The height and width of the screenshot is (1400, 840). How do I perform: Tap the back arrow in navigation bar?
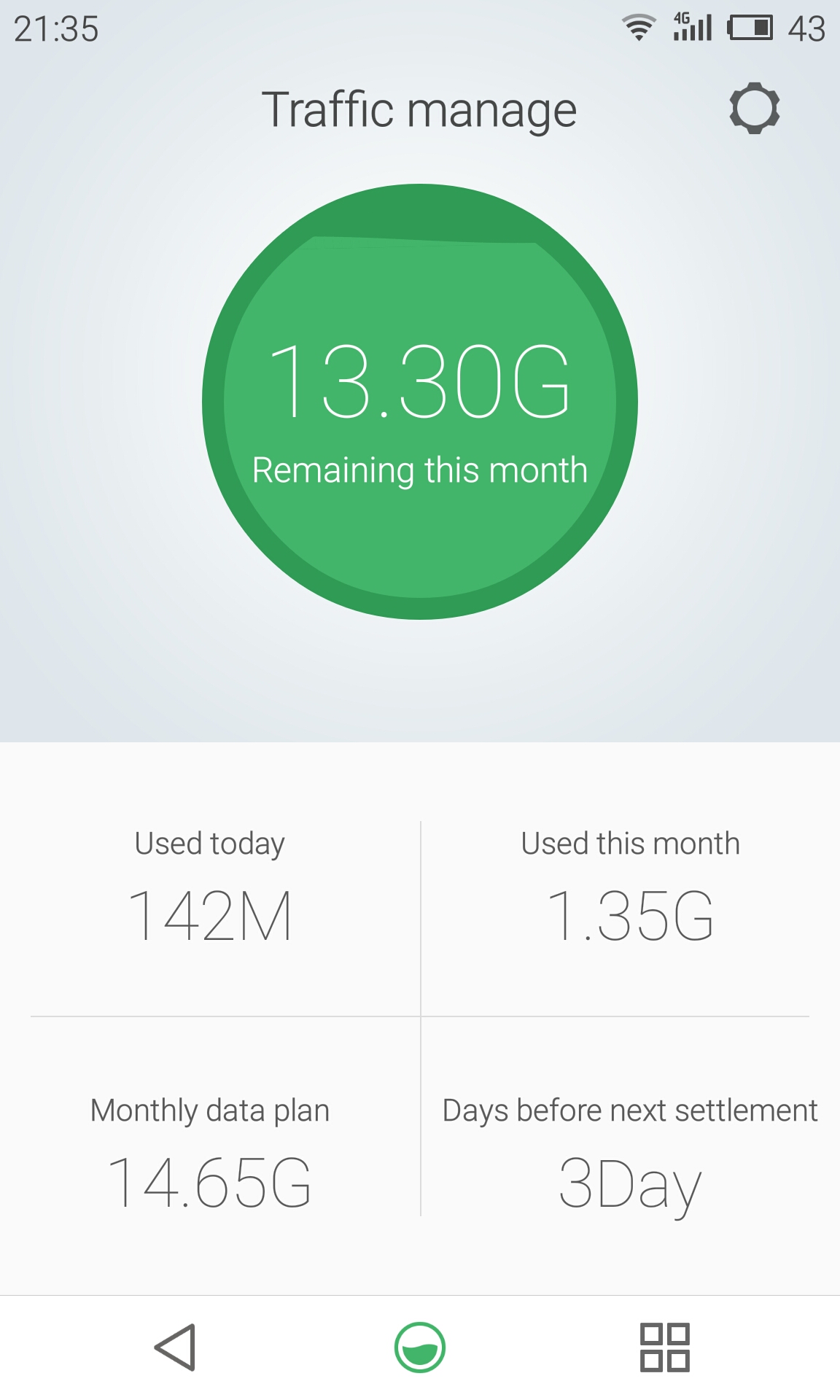176,1347
